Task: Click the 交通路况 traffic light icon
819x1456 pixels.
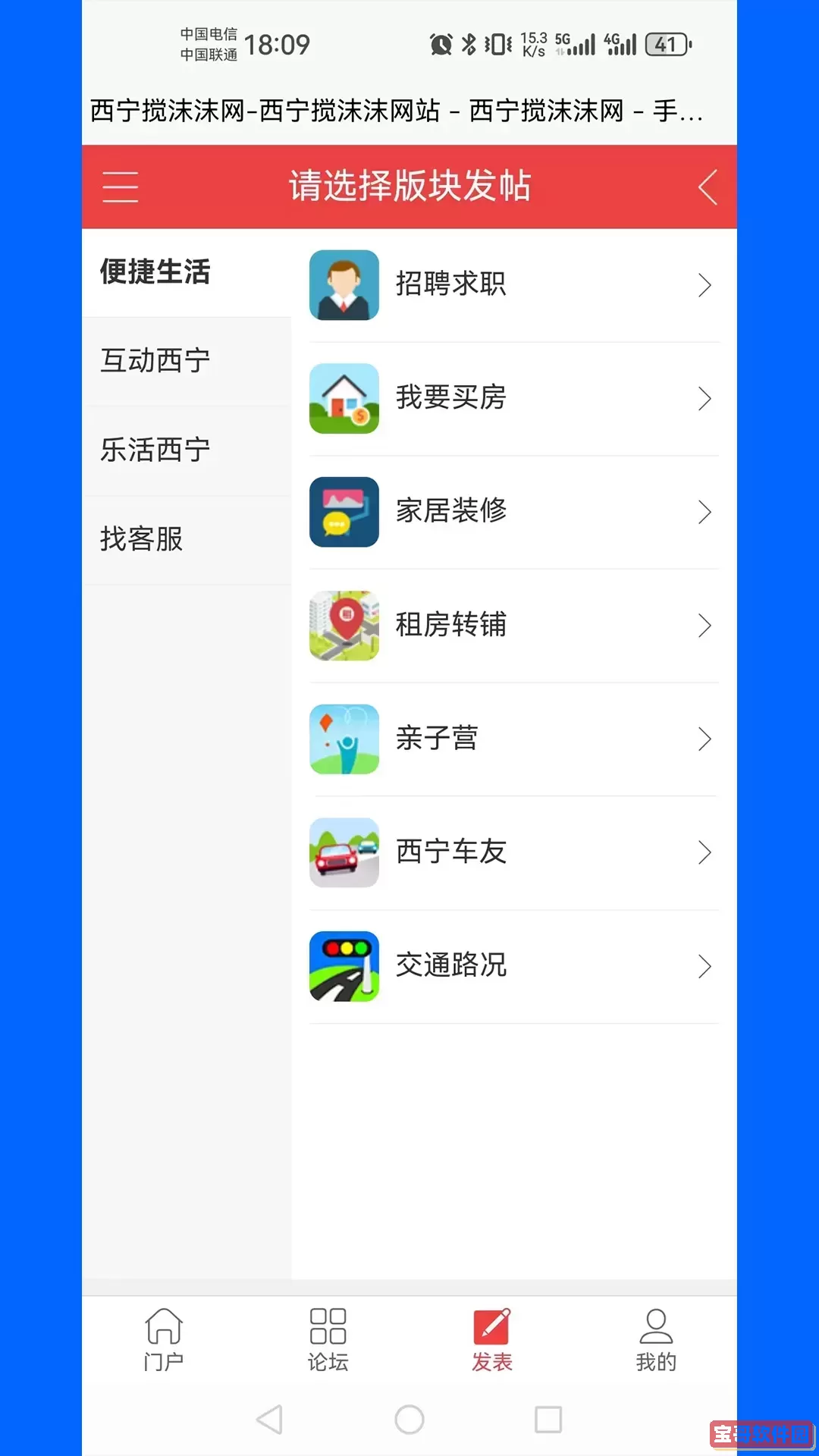Action: pos(344,966)
